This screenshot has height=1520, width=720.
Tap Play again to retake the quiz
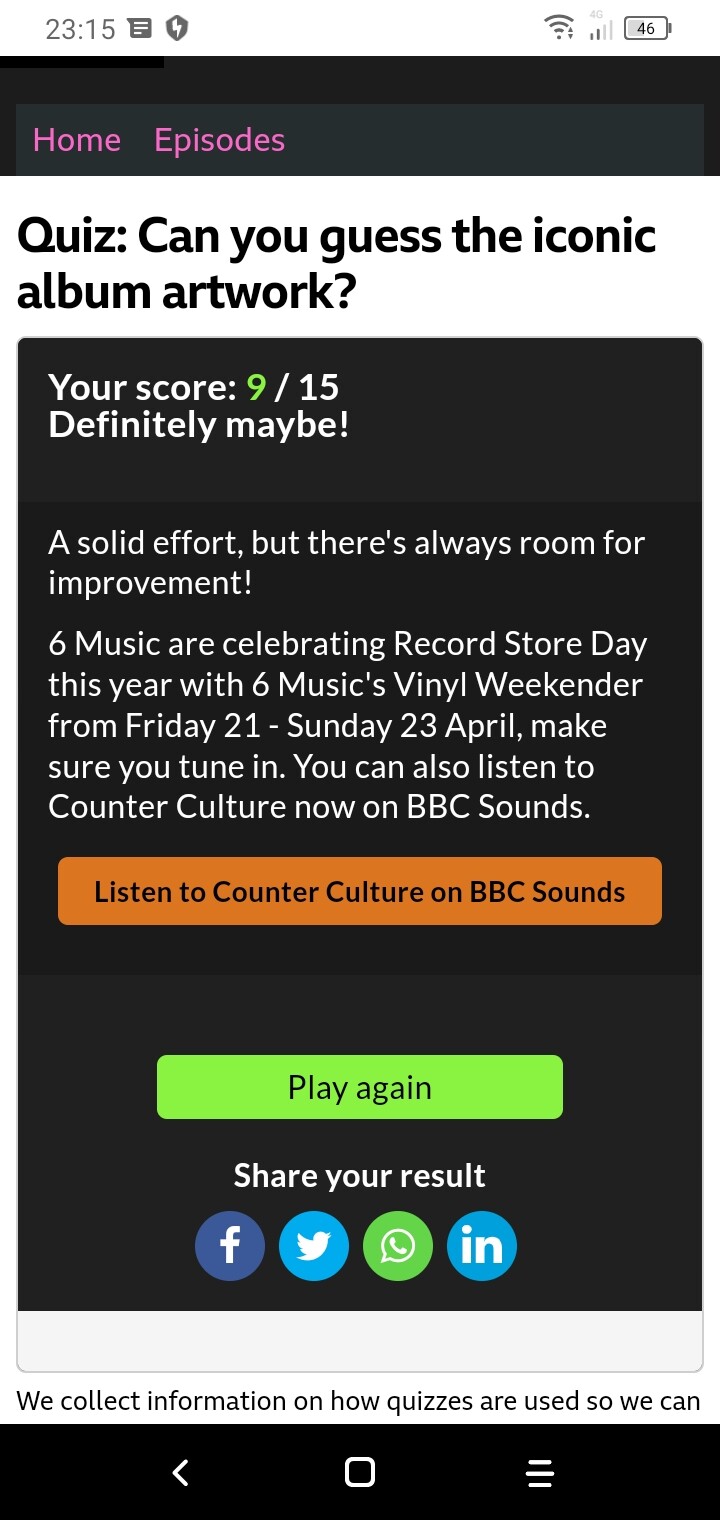pos(360,1087)
